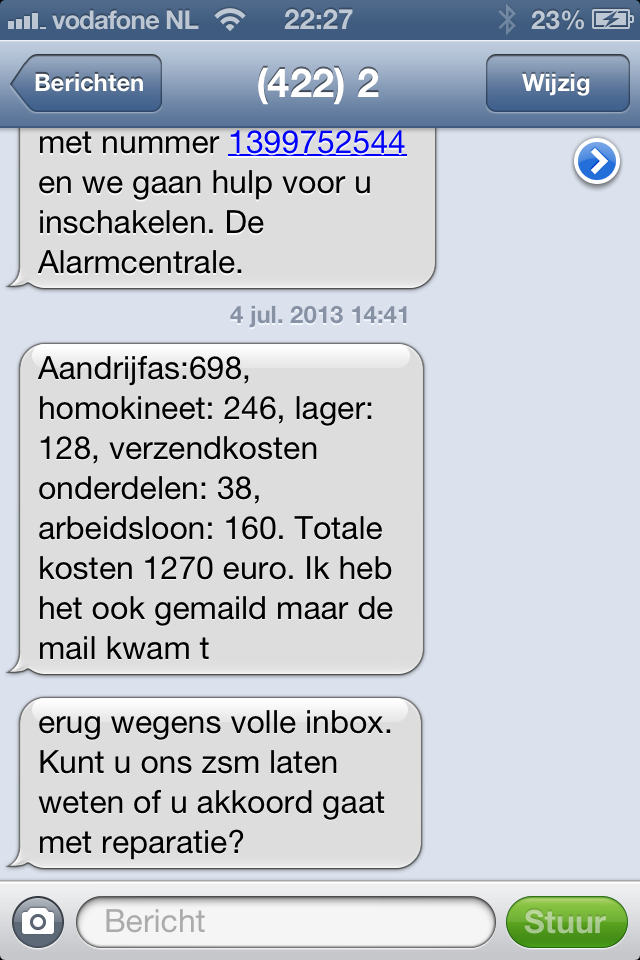
Task: Focus the Bericht text field
Action: click(285, 921)
